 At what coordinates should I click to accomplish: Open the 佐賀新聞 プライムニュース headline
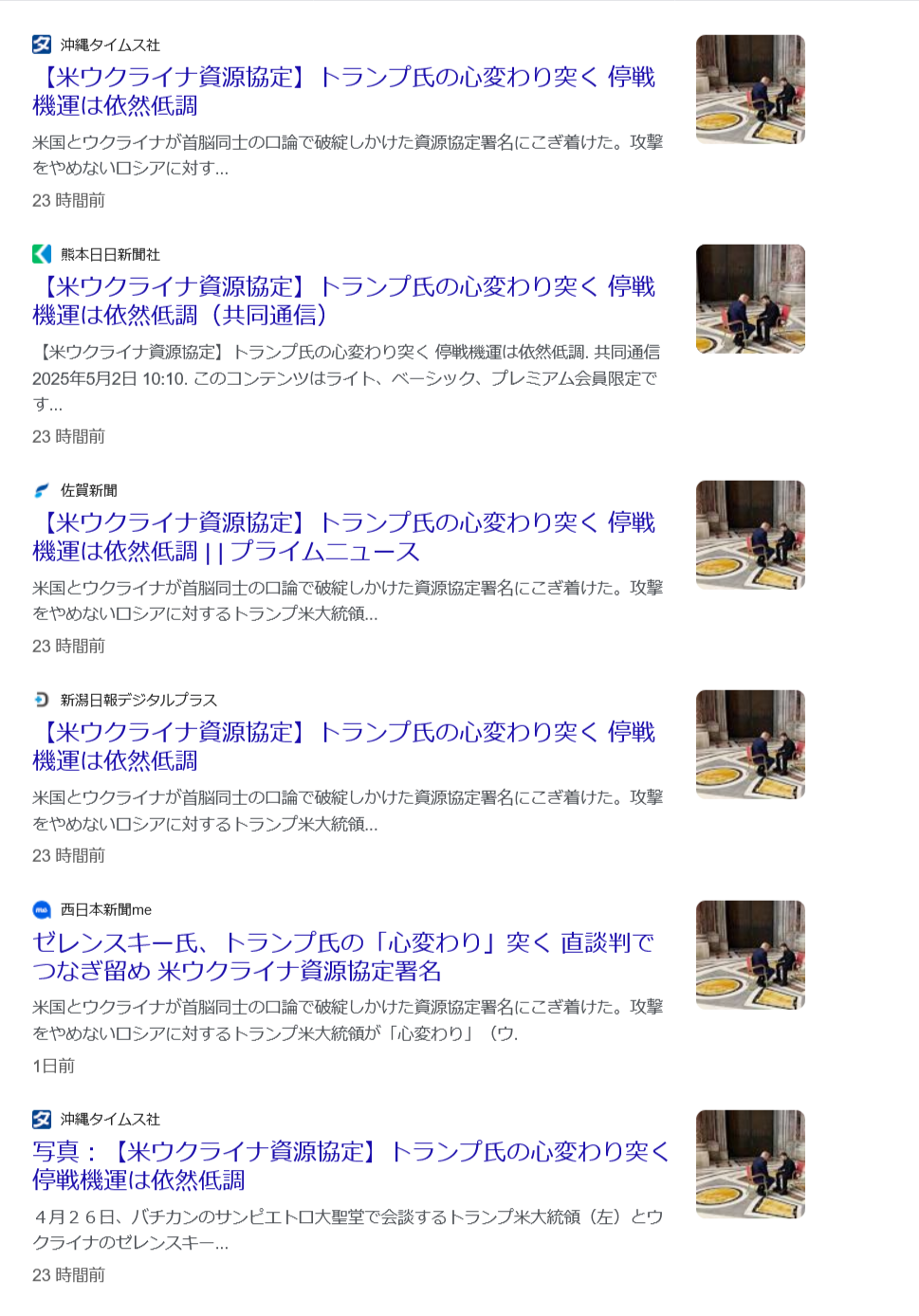(343, 537)
